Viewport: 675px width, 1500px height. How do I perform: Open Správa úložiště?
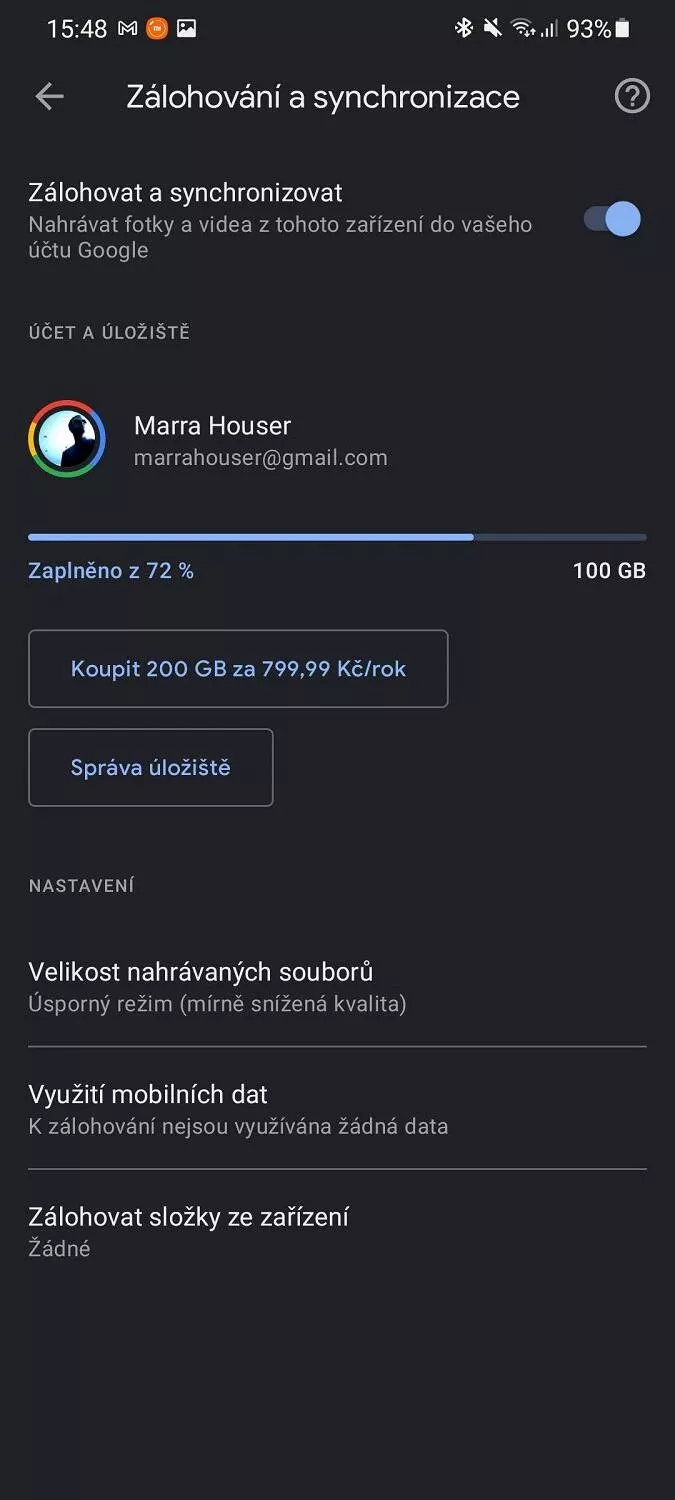[x=151, y=767]
